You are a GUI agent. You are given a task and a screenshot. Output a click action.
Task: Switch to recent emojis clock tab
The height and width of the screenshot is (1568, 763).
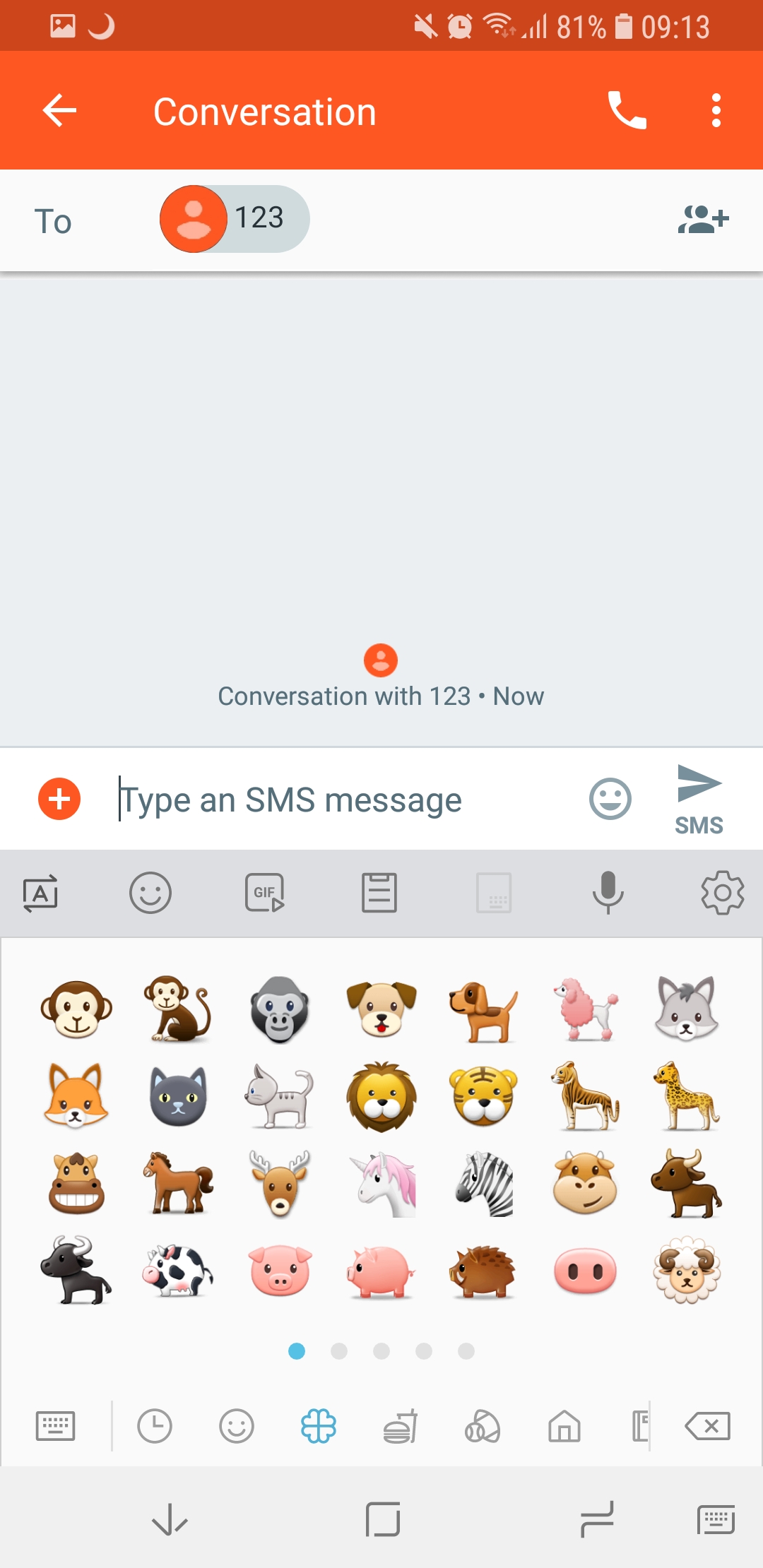tap(155, 1425)
